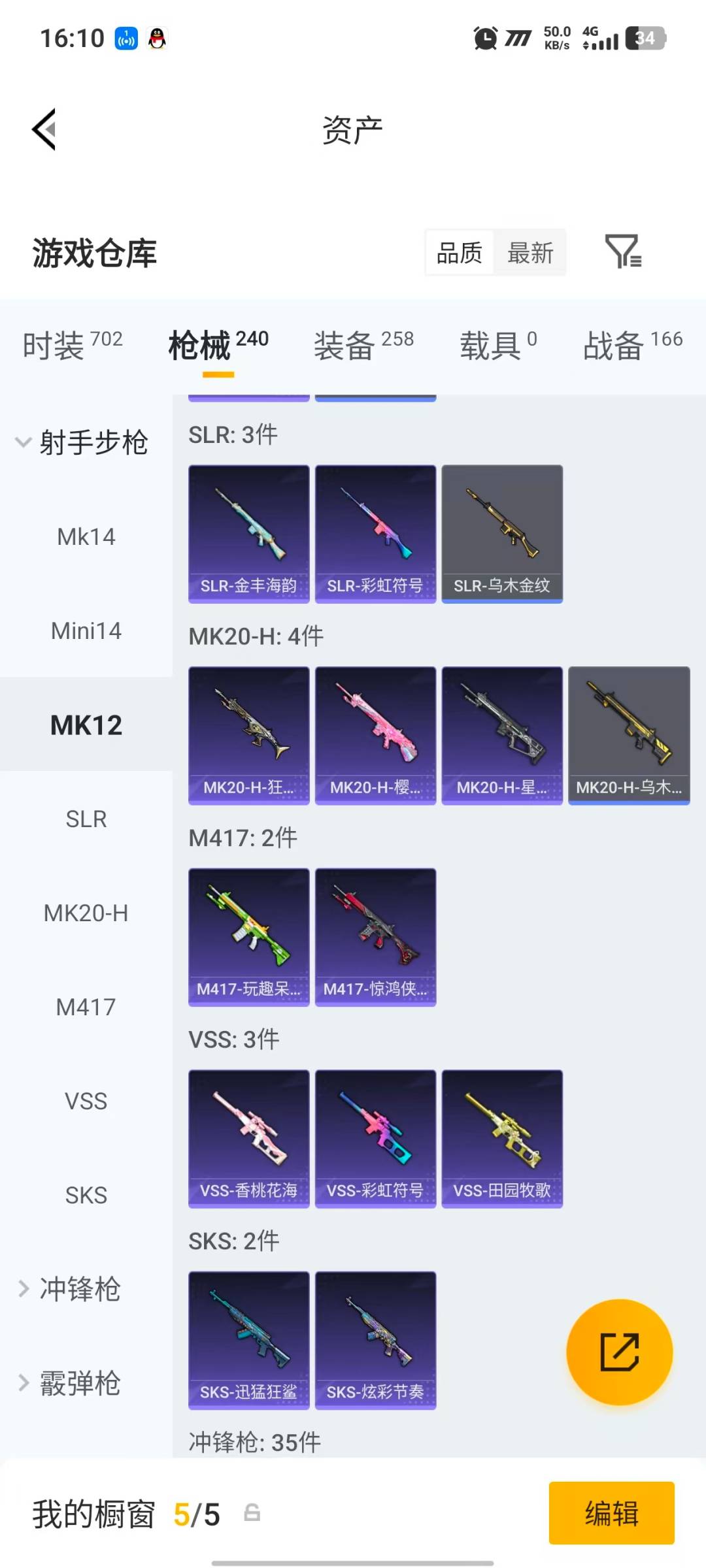This screenshot has height=1568, width=706.
Task: Tap the lock icon beside 我的橱窗
Action: pyautogui.click(x=252, y=1513)
